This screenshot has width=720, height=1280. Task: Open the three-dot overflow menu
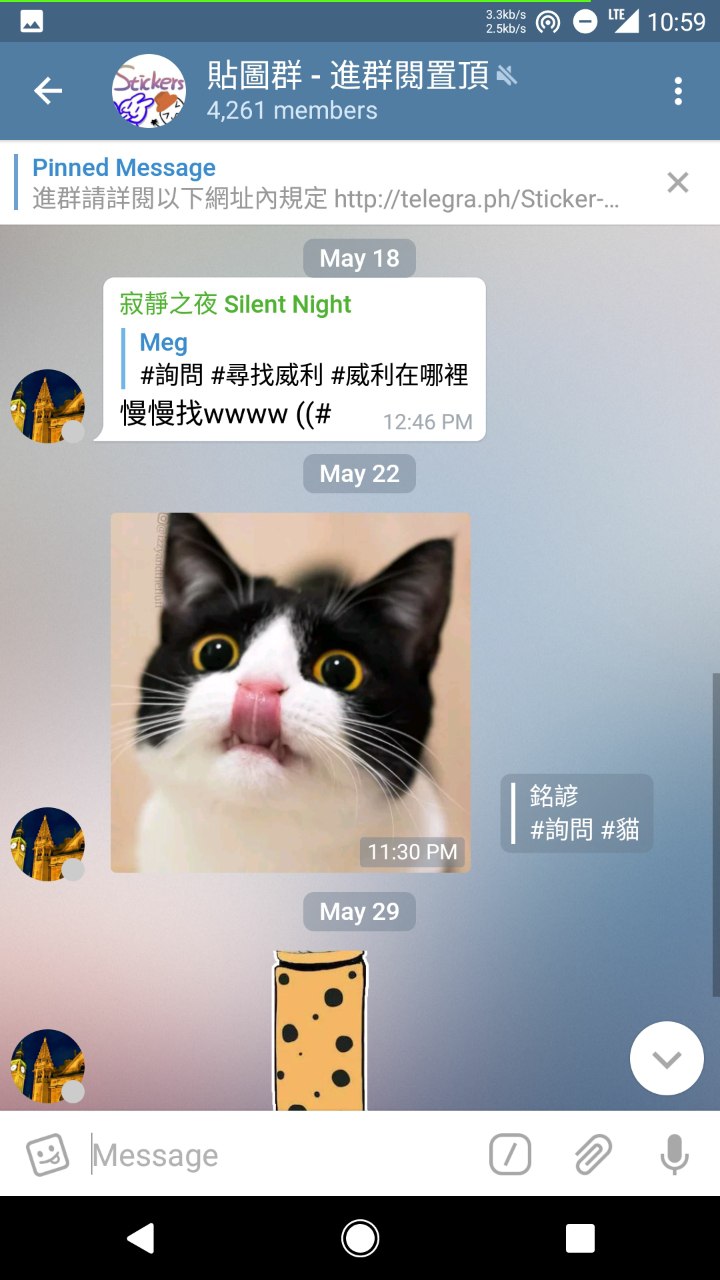[x=678, y=91]
